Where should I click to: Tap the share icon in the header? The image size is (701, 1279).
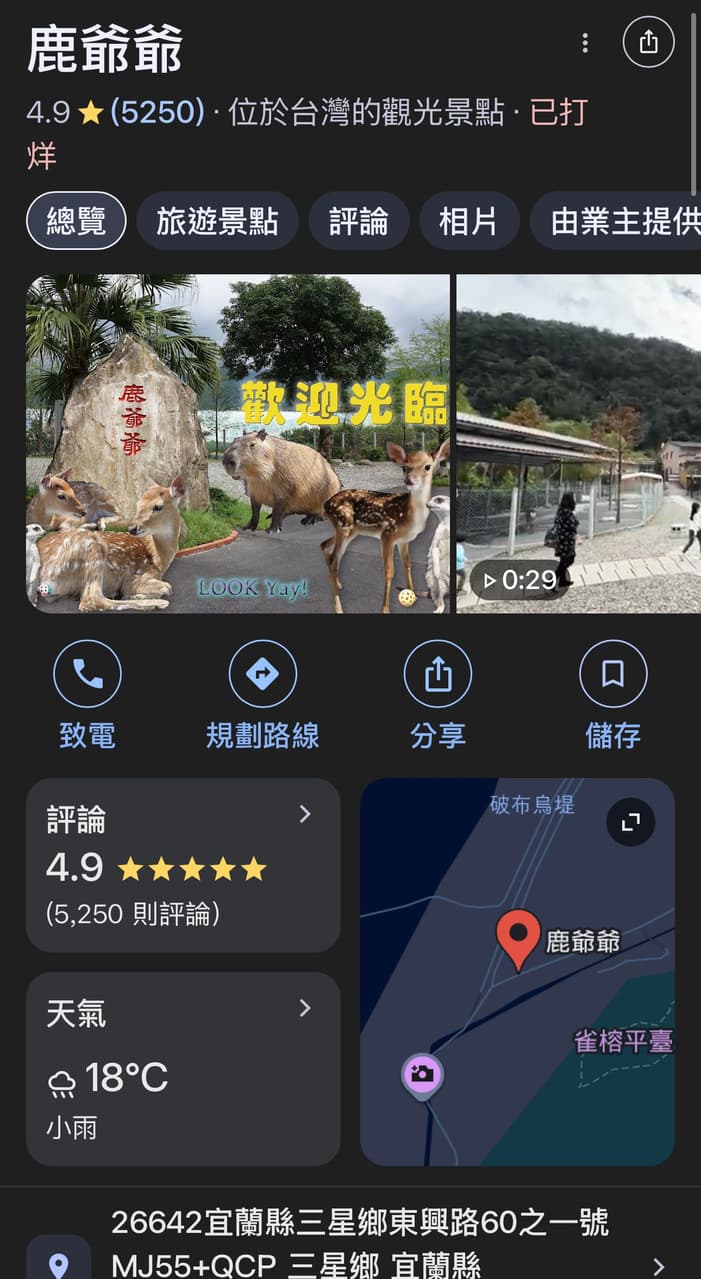[x=649, y=42]
